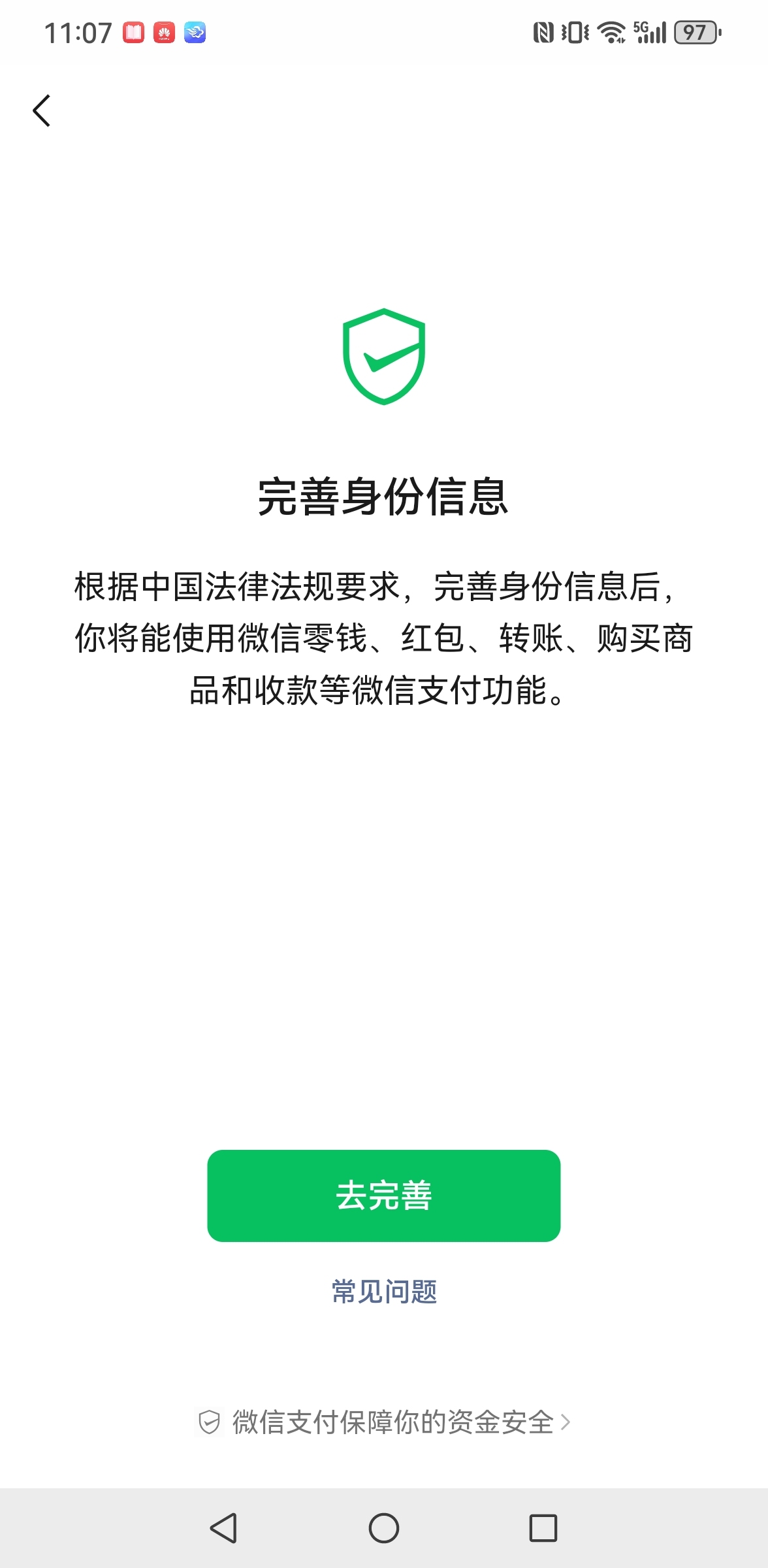
Task: Tap the system home button
Action: (x=384, y=1528)
